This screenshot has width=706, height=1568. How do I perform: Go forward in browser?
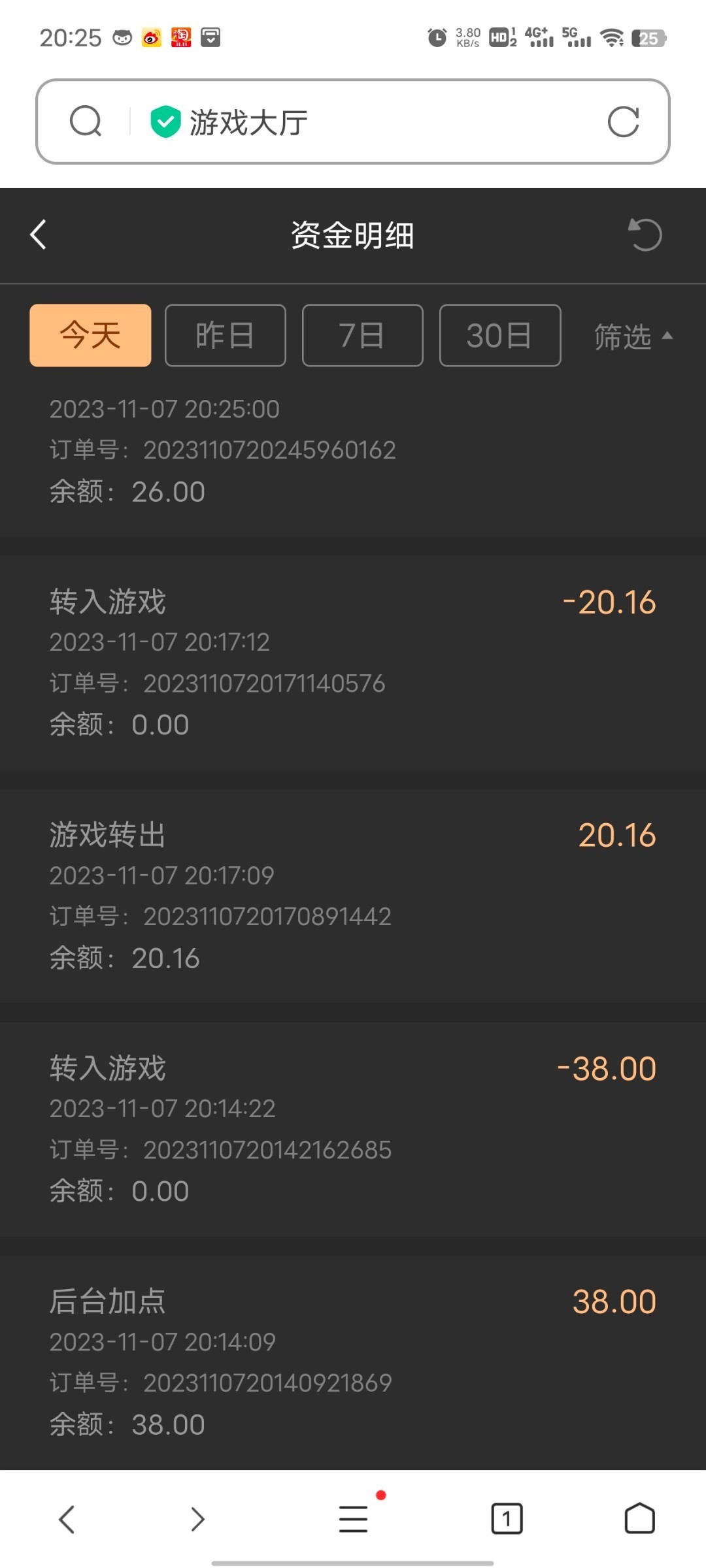(197, 1519)
